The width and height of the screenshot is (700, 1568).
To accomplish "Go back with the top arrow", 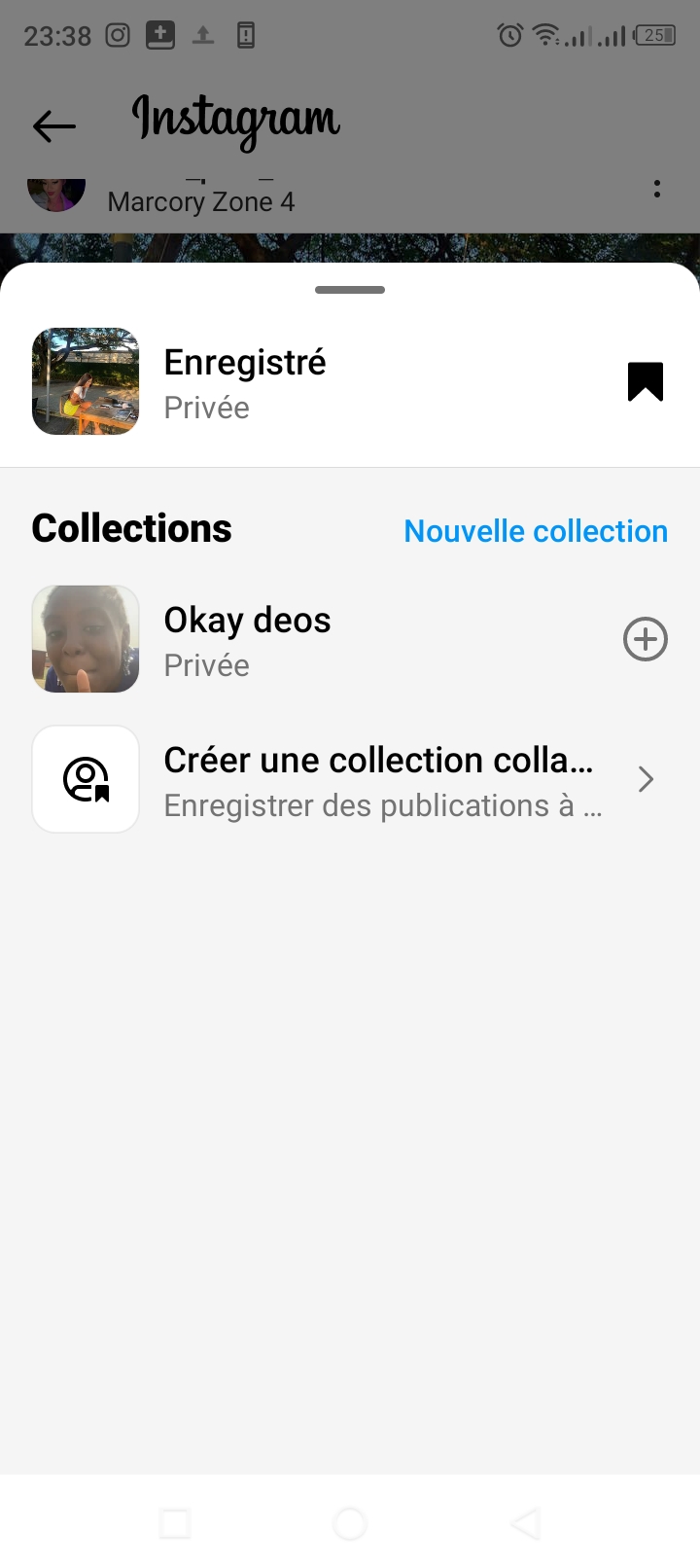I will [x=54, y=126].
